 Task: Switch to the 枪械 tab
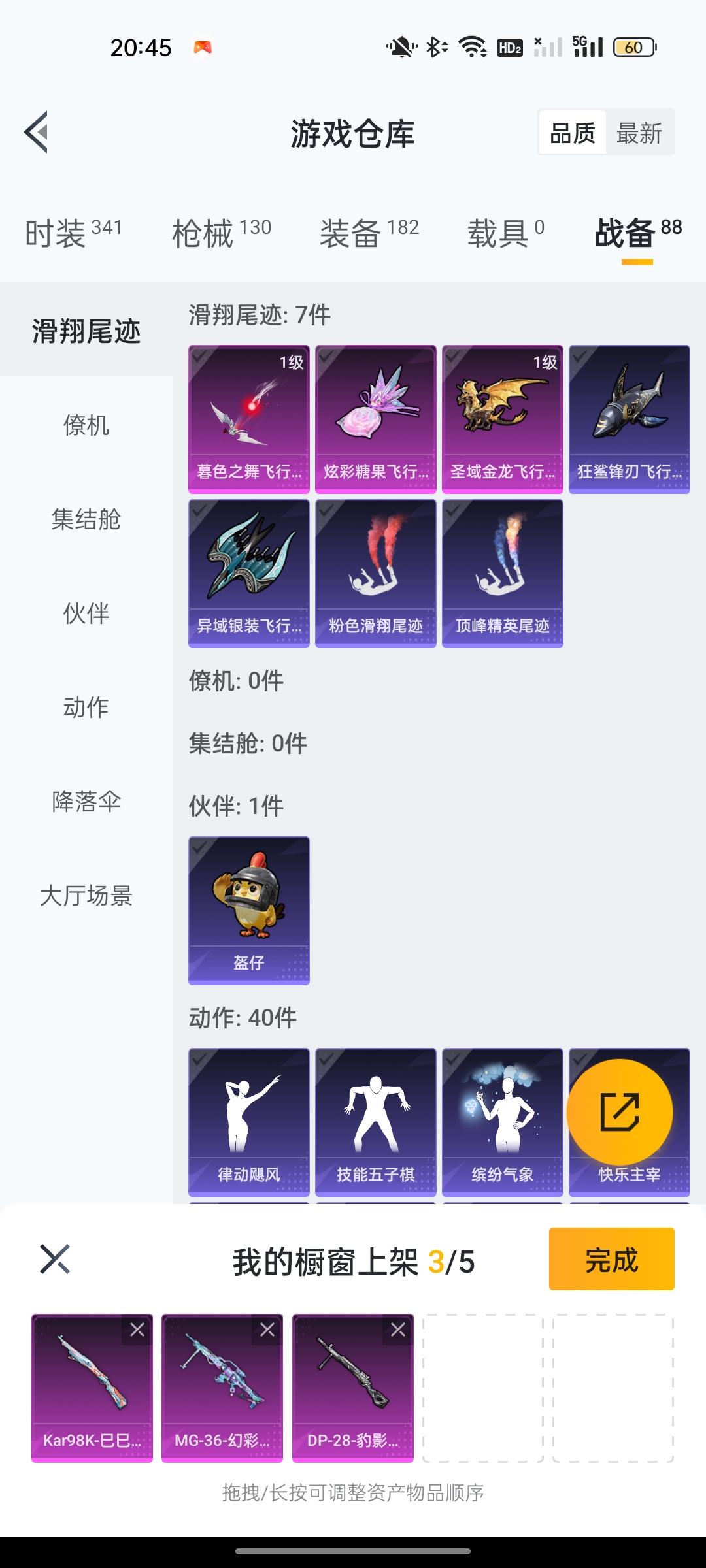point(221,233)
